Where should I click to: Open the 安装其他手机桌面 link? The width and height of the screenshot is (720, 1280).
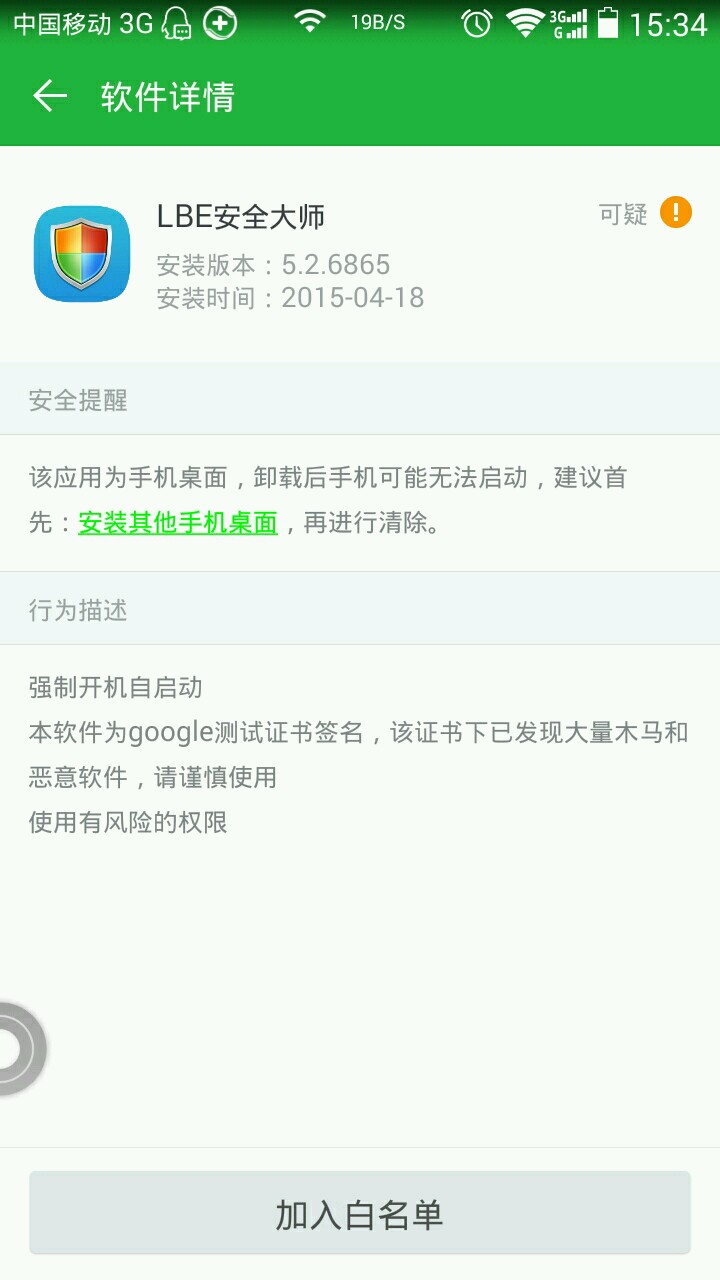178,523
